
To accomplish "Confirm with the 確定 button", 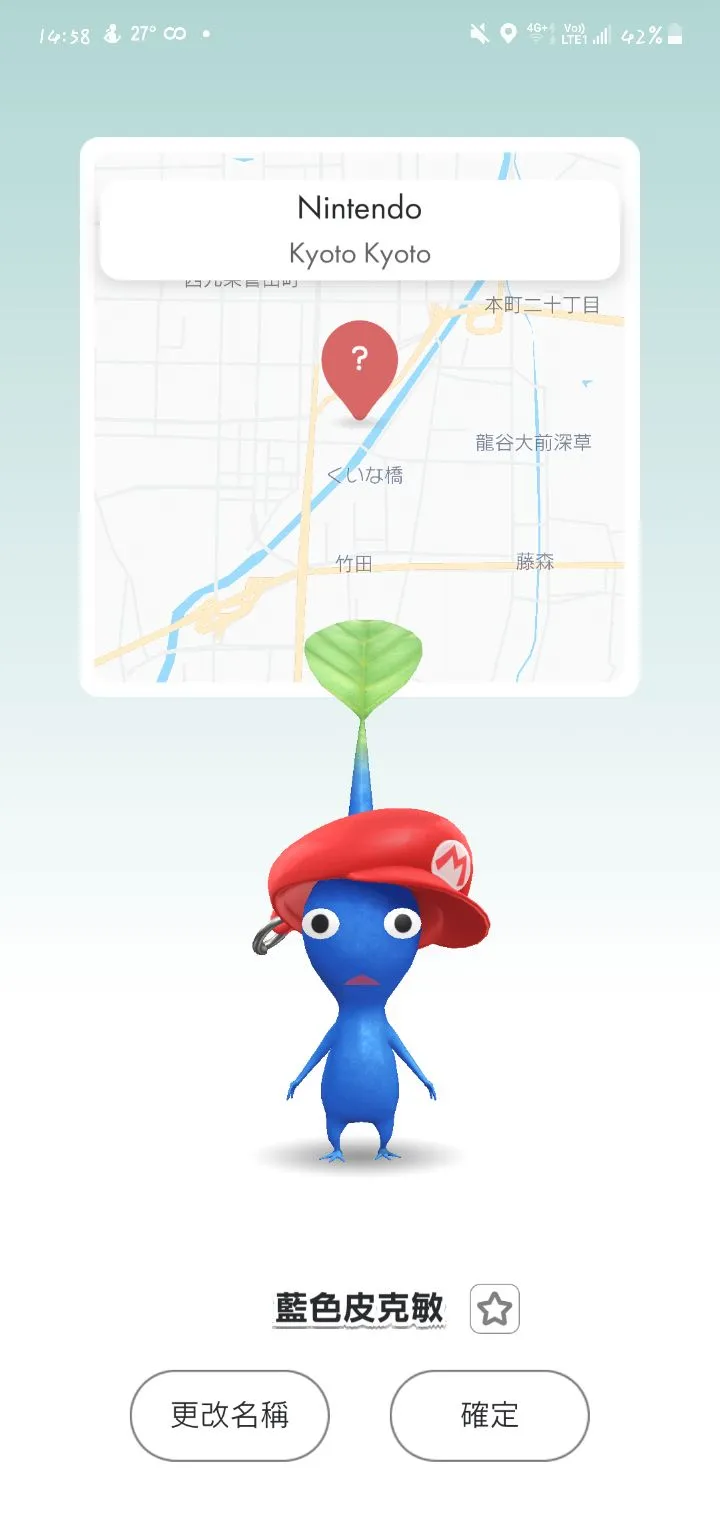I will (x=489, y=1415).
